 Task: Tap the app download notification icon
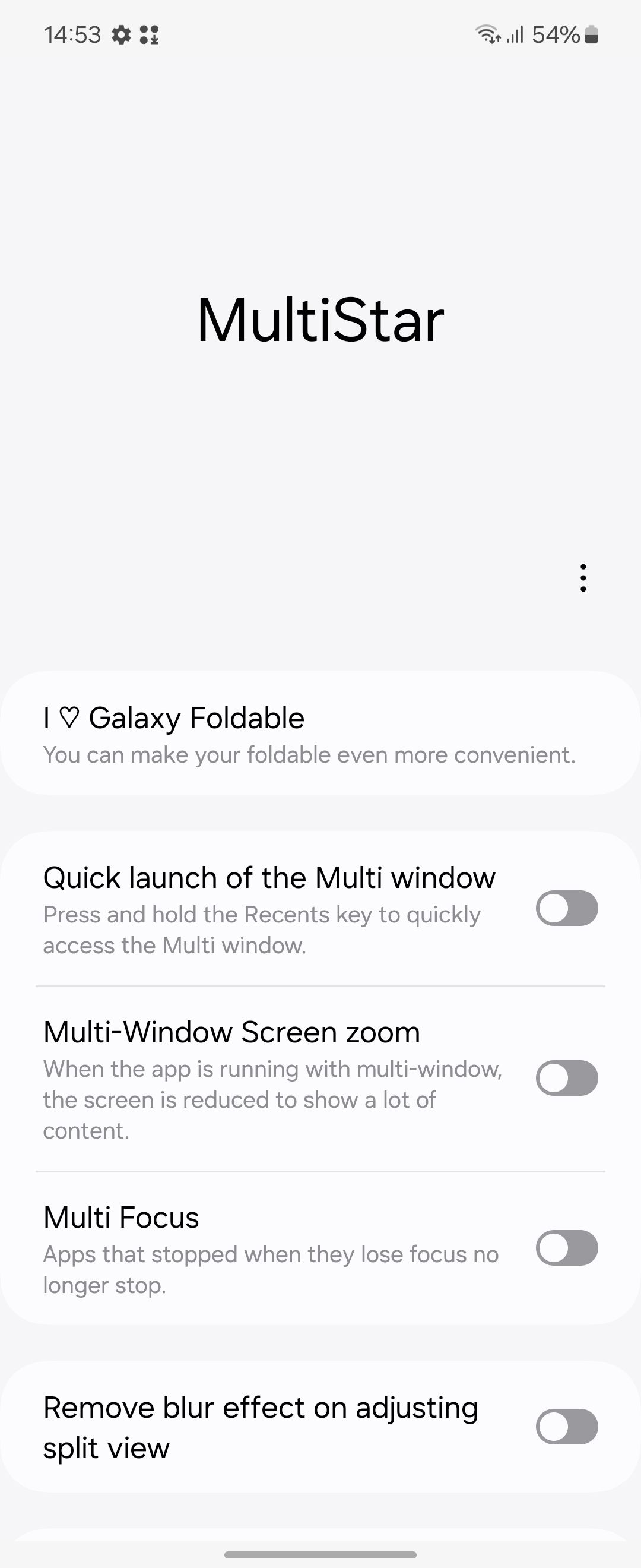[x=149, y=34]
